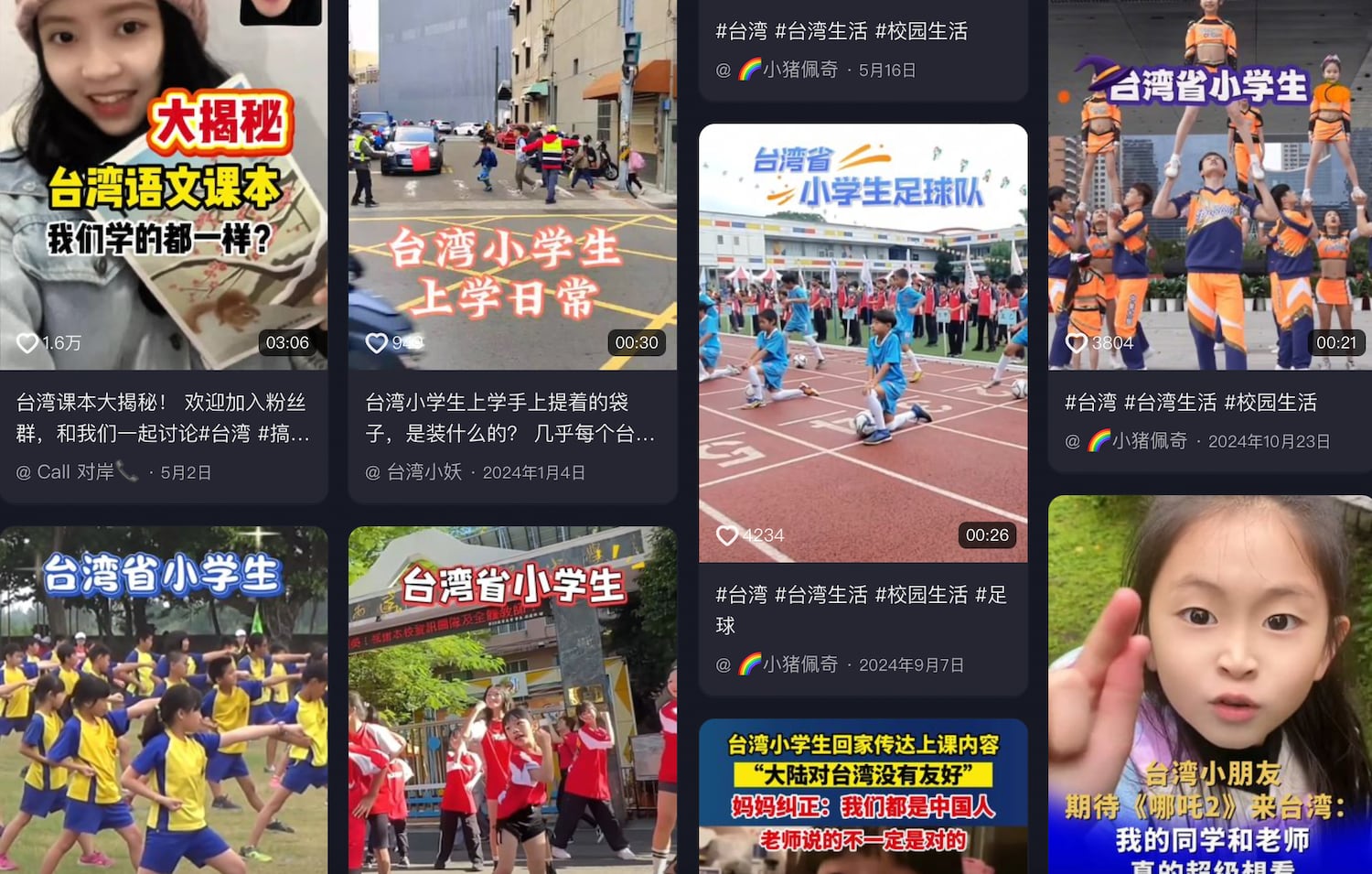This screenshot has height=874, width=1372.
Task: Open 小猪佩奇 profile under the 5月16日 post
Action: coord(799,70)
